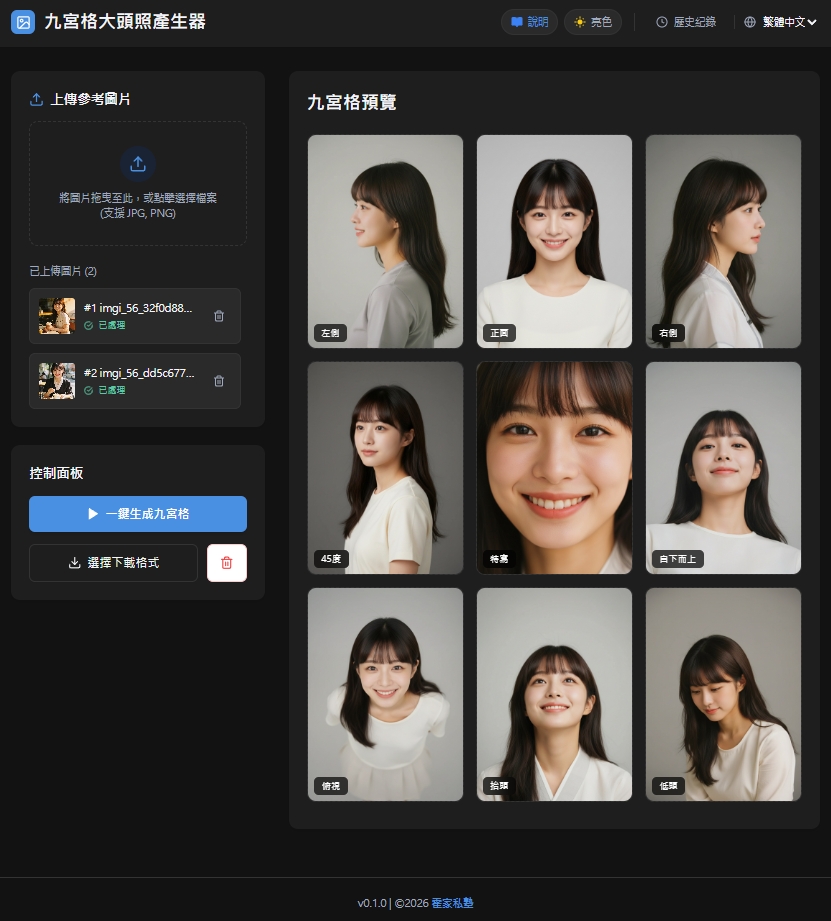Open the 抬頭 preview tile
Screen dimensions: 831x921
554,694
